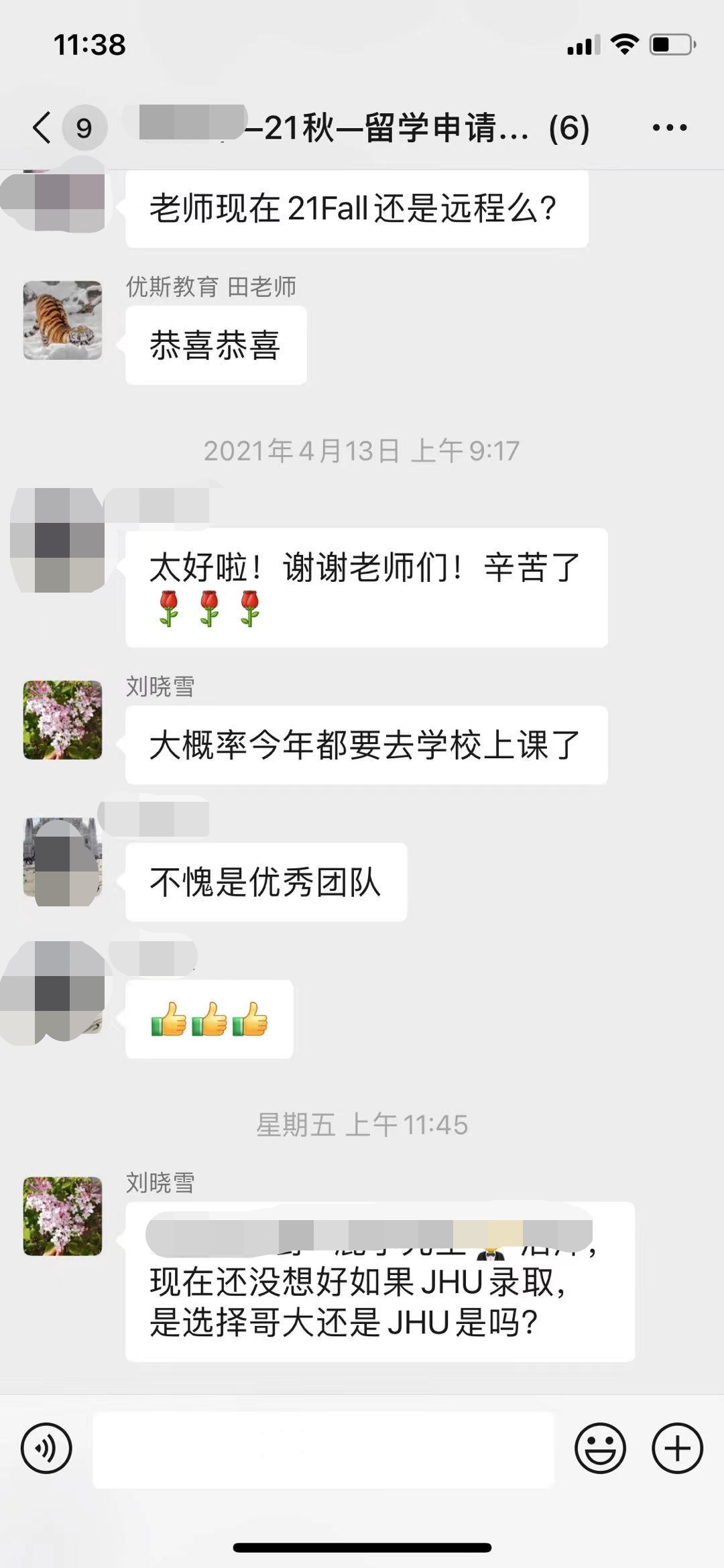Switch to voice message input
This screenshot has width=724, height=1568.
pyautogui.click(x=46, y=1448)
